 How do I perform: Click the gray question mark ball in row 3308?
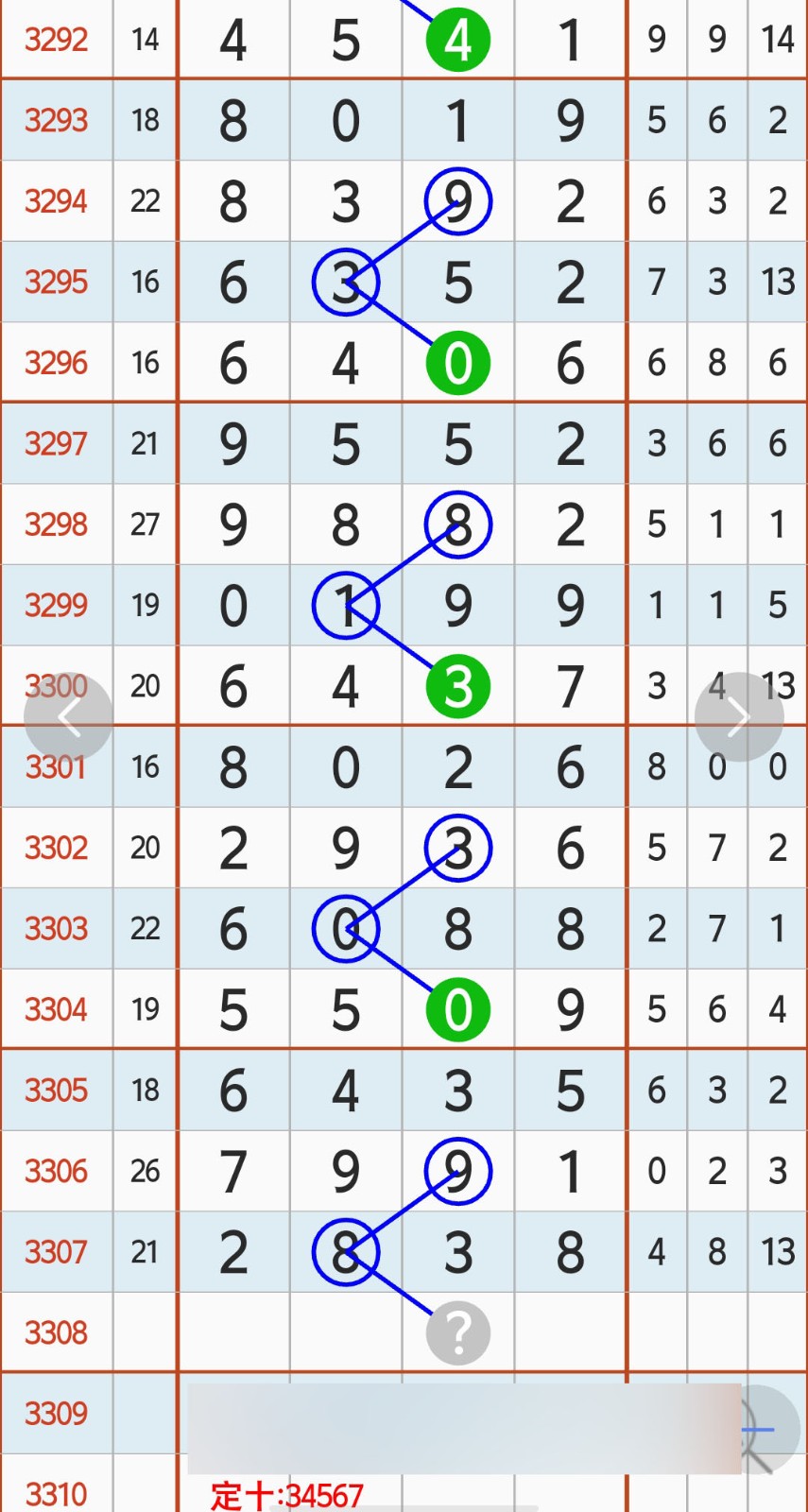tap(457, 1332)
